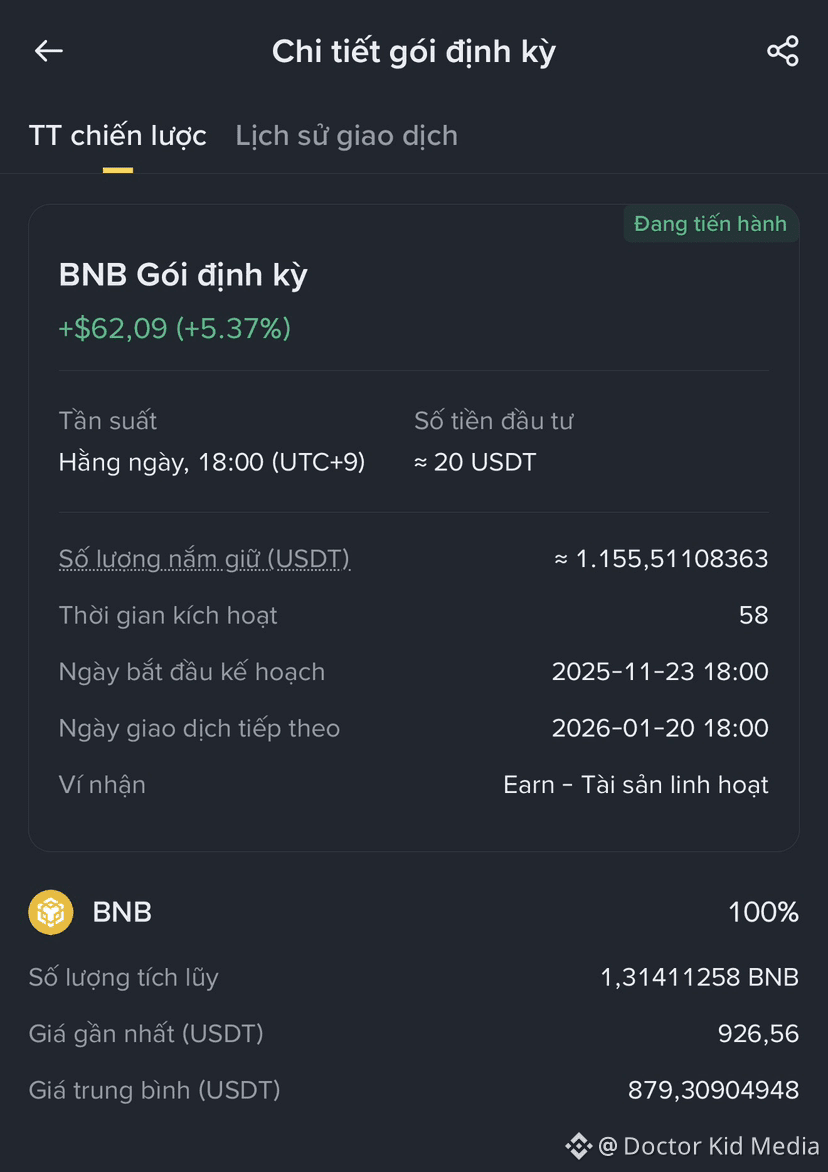Image resolution: width=828 pixels, height=1172 pixels.
Task: Expand the BNB asset allocation row
Action: [x=414, y=912]
